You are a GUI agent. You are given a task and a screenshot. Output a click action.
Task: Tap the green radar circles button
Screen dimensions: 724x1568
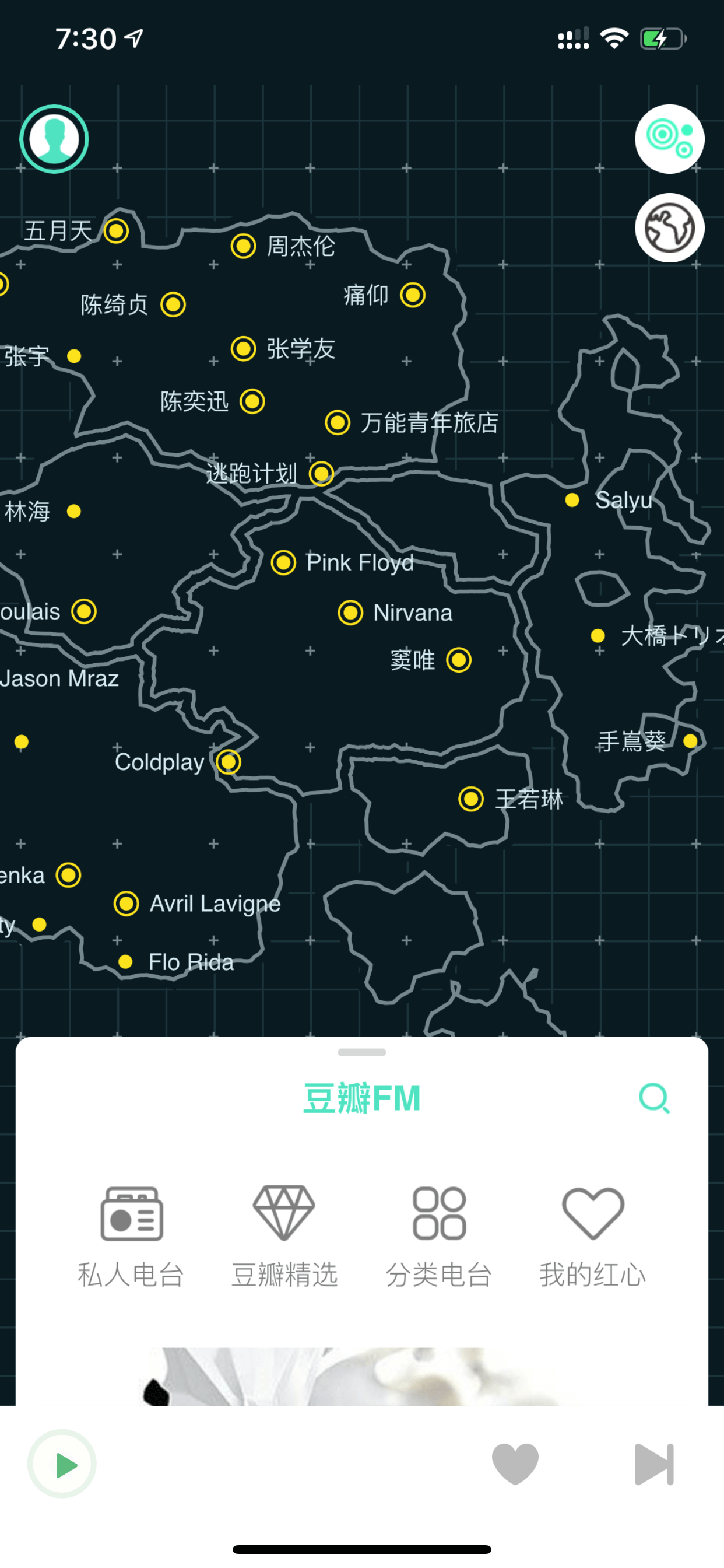point(669,139)
